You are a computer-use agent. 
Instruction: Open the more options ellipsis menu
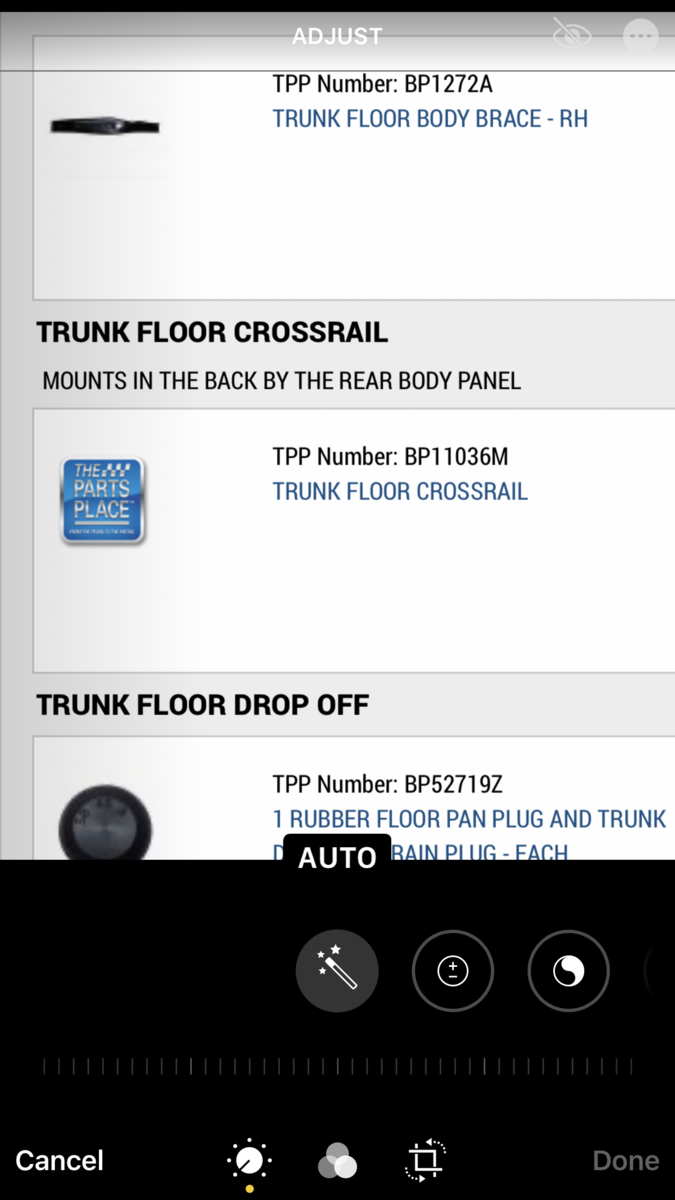(x=640, y=37)
